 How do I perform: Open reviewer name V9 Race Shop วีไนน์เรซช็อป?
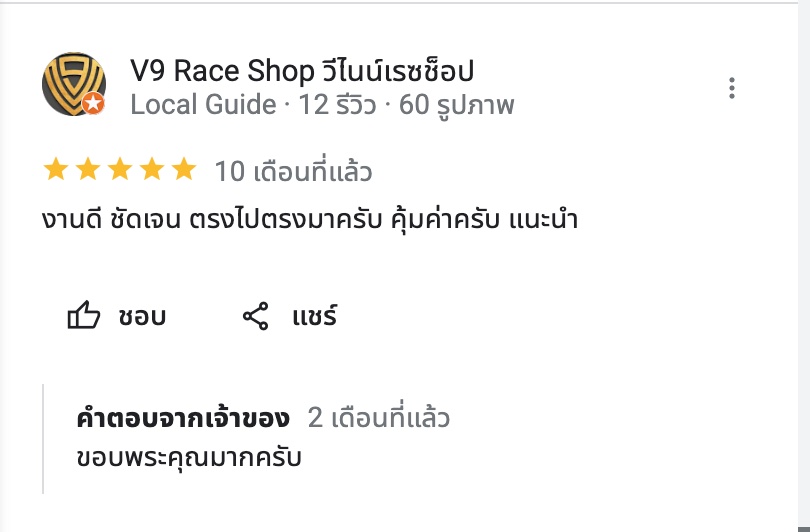tap(302, 71)
